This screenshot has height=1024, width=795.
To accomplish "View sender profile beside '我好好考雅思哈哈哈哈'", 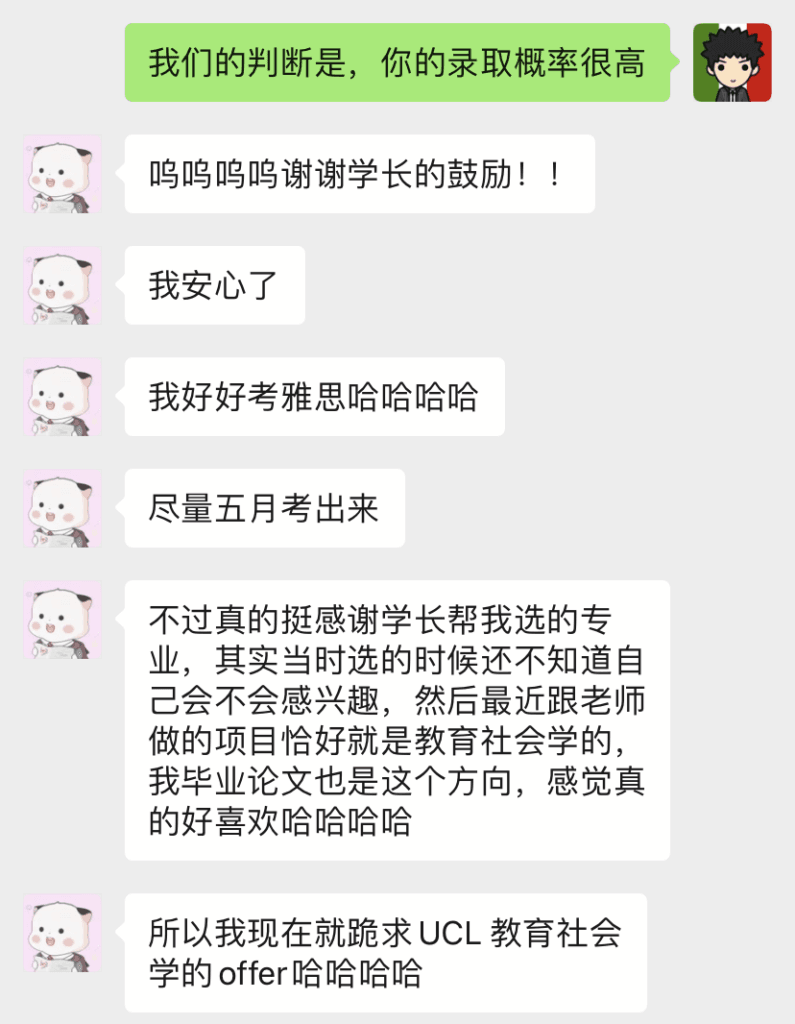I will point(62,397).
